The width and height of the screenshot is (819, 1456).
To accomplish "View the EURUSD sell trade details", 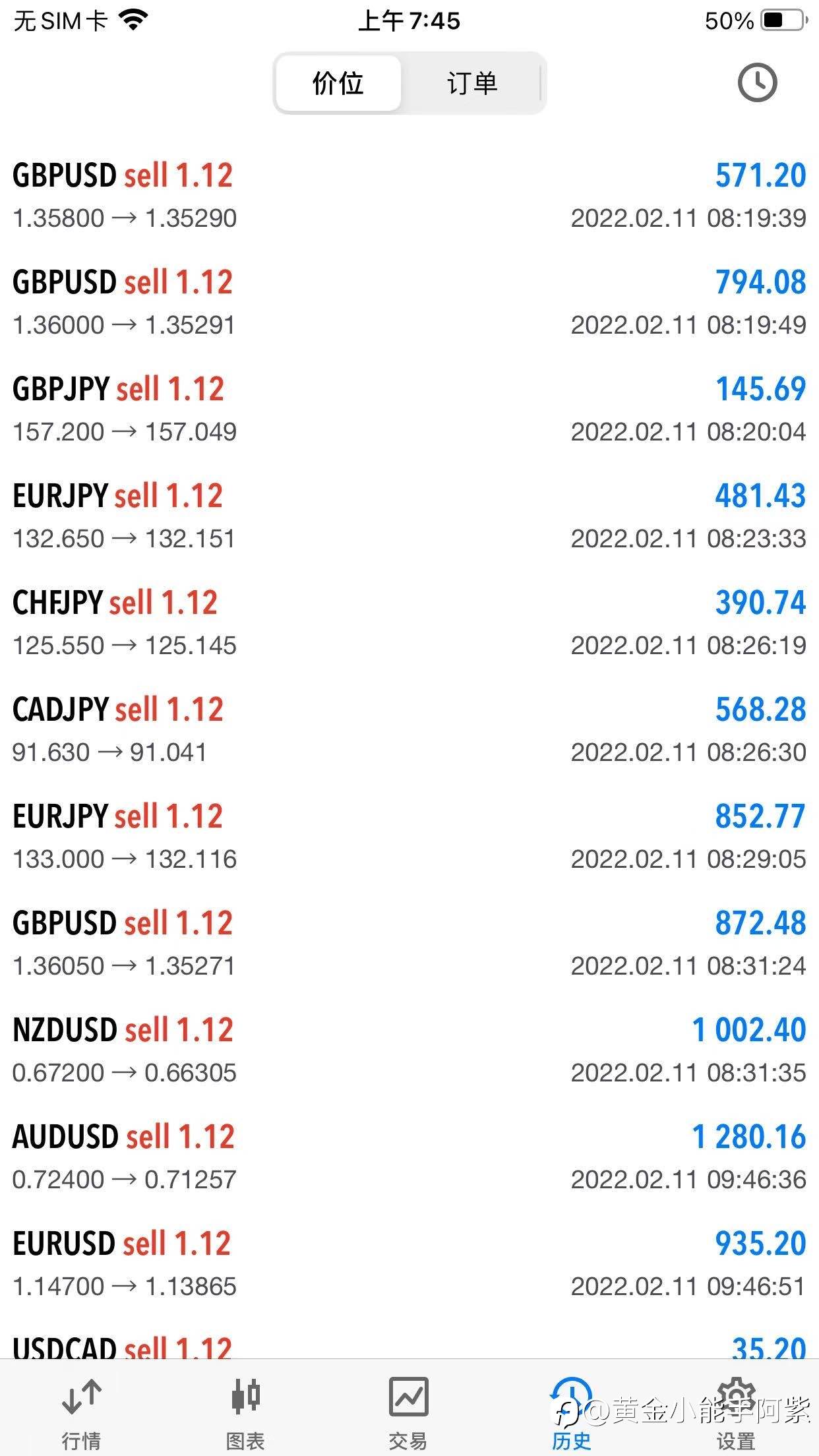I will tap(409, 1264).
